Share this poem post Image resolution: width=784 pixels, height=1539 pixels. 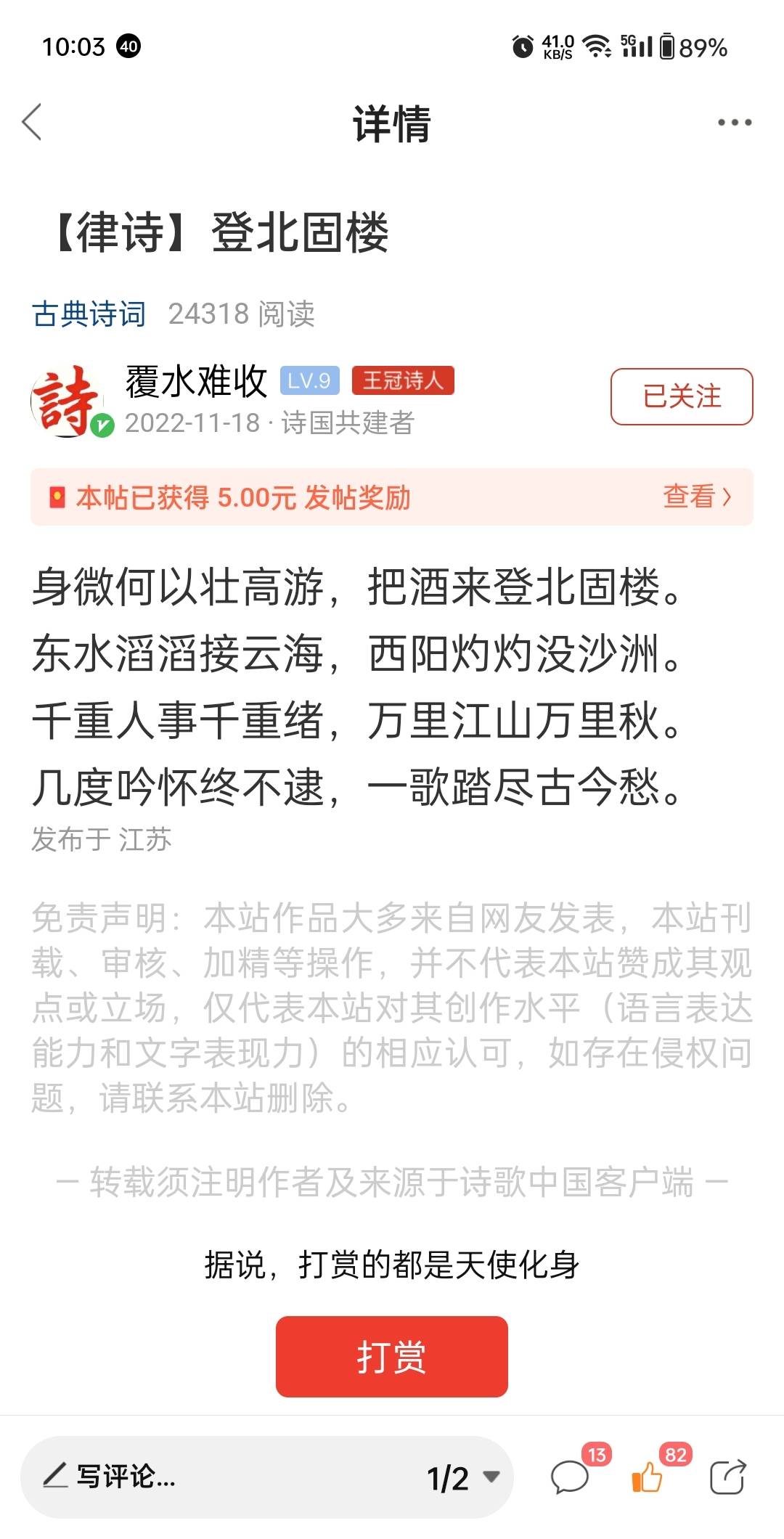point(727,1477)
